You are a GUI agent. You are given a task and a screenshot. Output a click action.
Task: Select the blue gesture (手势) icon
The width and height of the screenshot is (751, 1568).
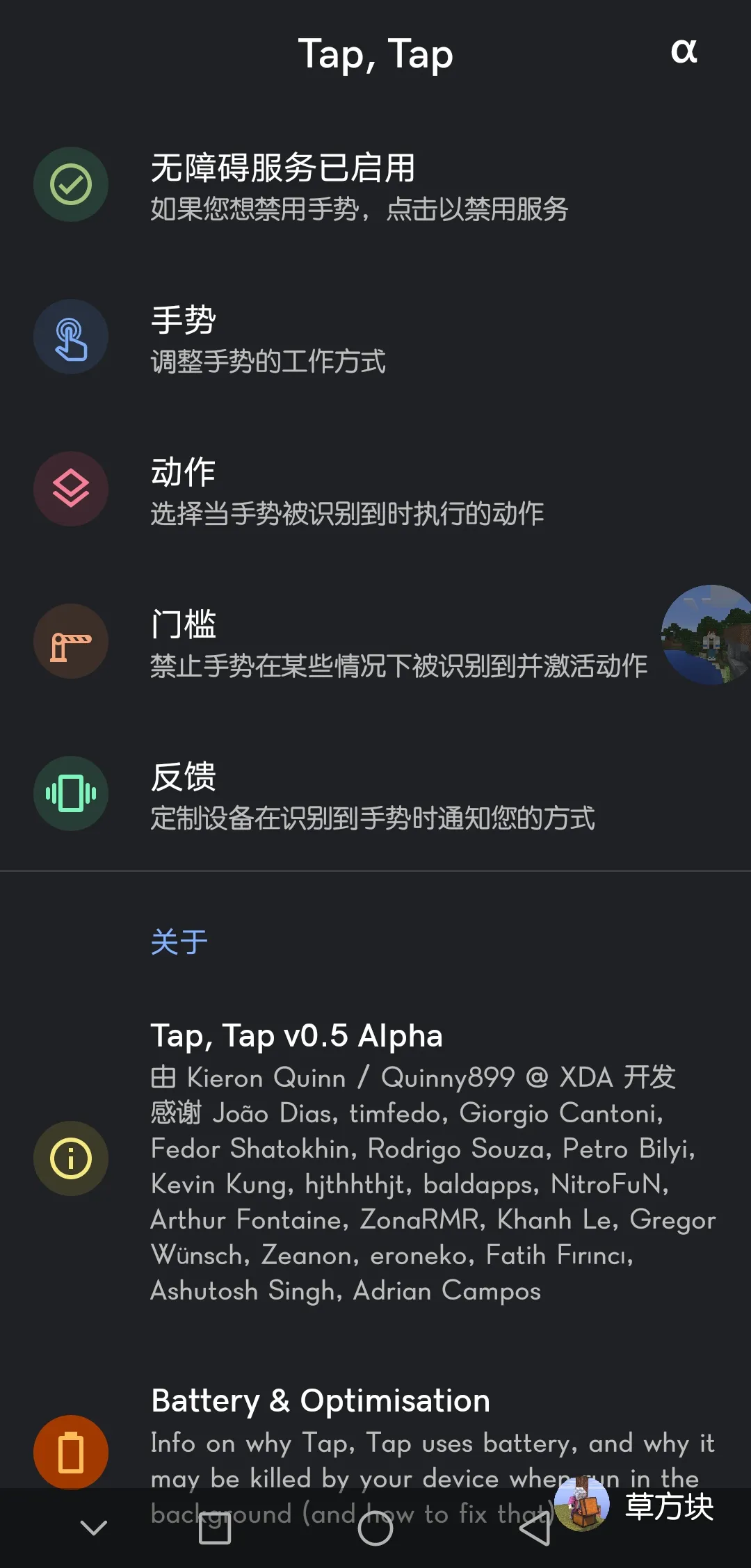(70, 337)
